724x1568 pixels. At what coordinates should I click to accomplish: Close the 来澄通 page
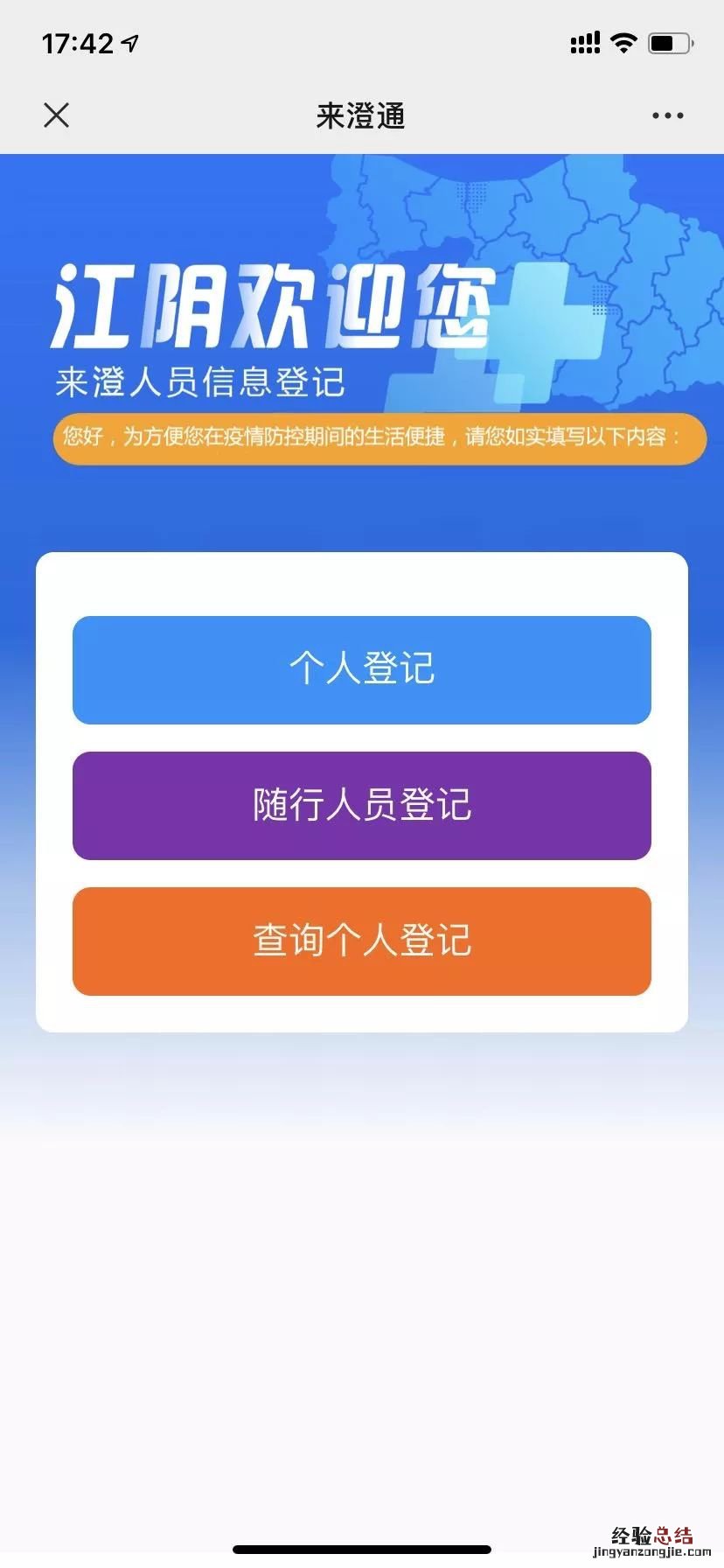57,115
